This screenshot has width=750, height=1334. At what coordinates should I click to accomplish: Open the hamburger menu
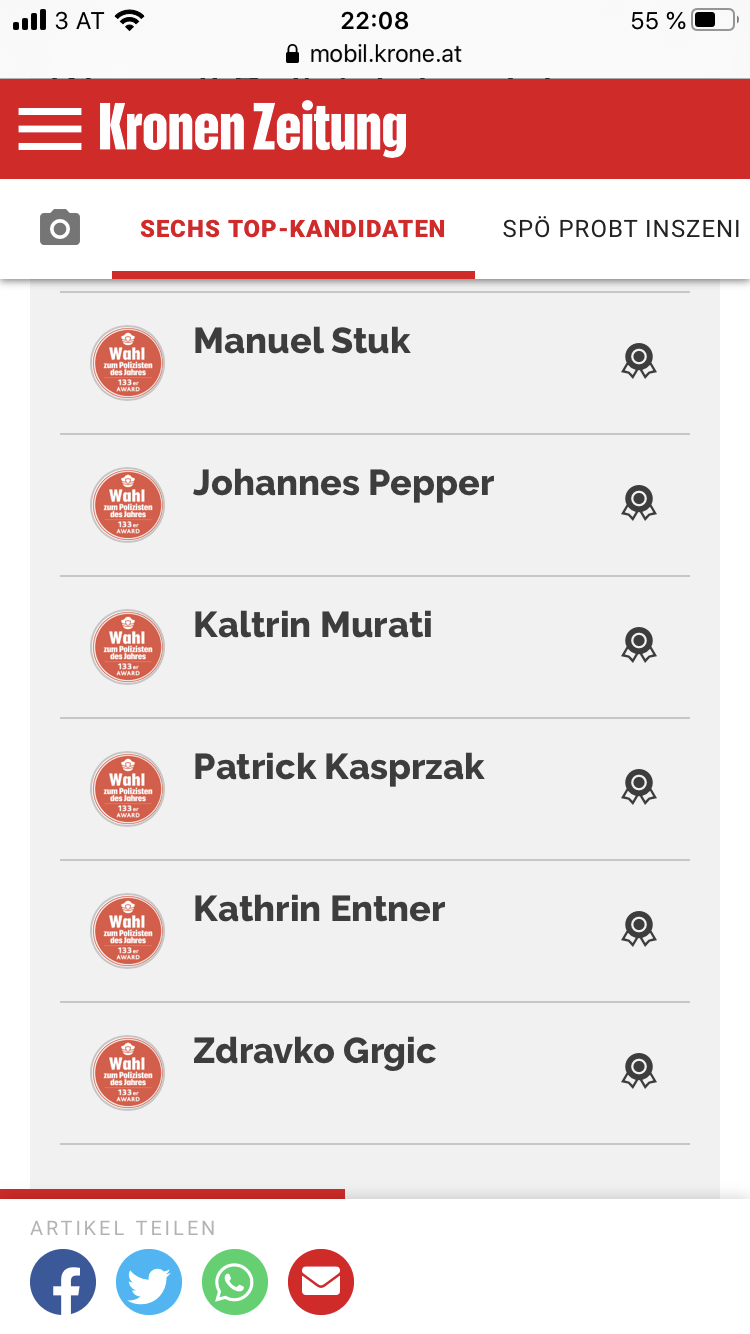tap(49, 128)
